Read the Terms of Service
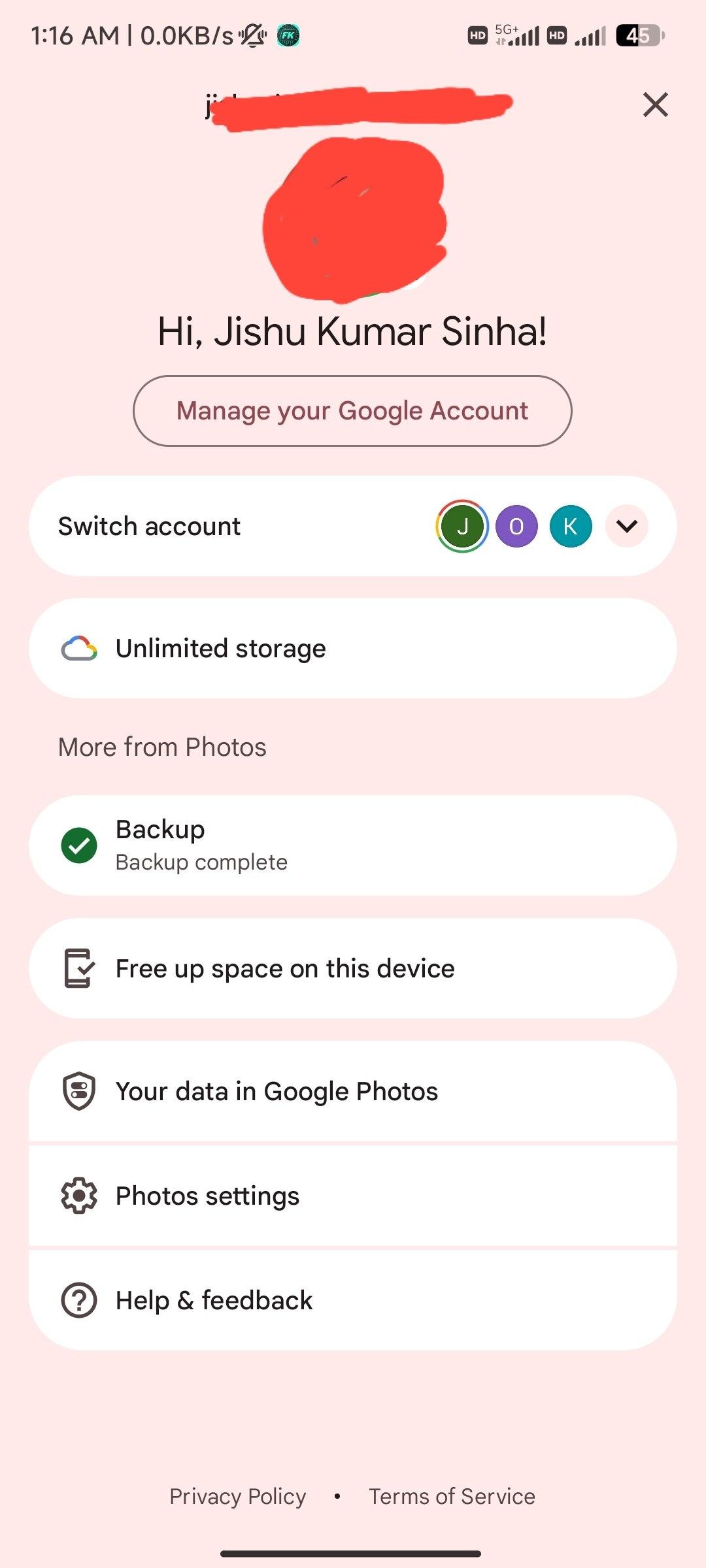The height and width of the screenshot is (1568, 706). [x=452, y=1496]
